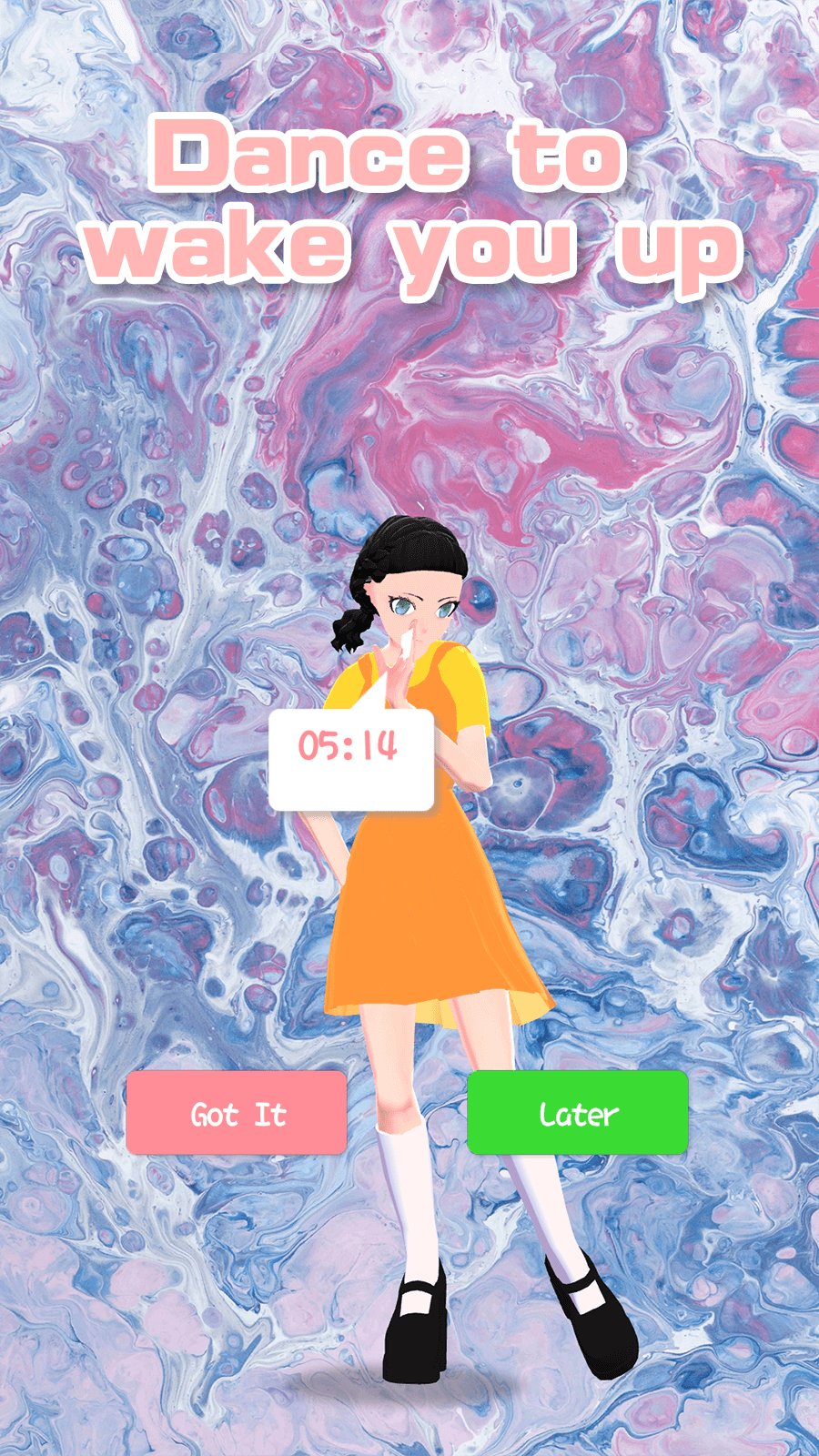Snooze the alarm with Later
Viewport: 819px width, 1456px height.
tap(577, 1113)
